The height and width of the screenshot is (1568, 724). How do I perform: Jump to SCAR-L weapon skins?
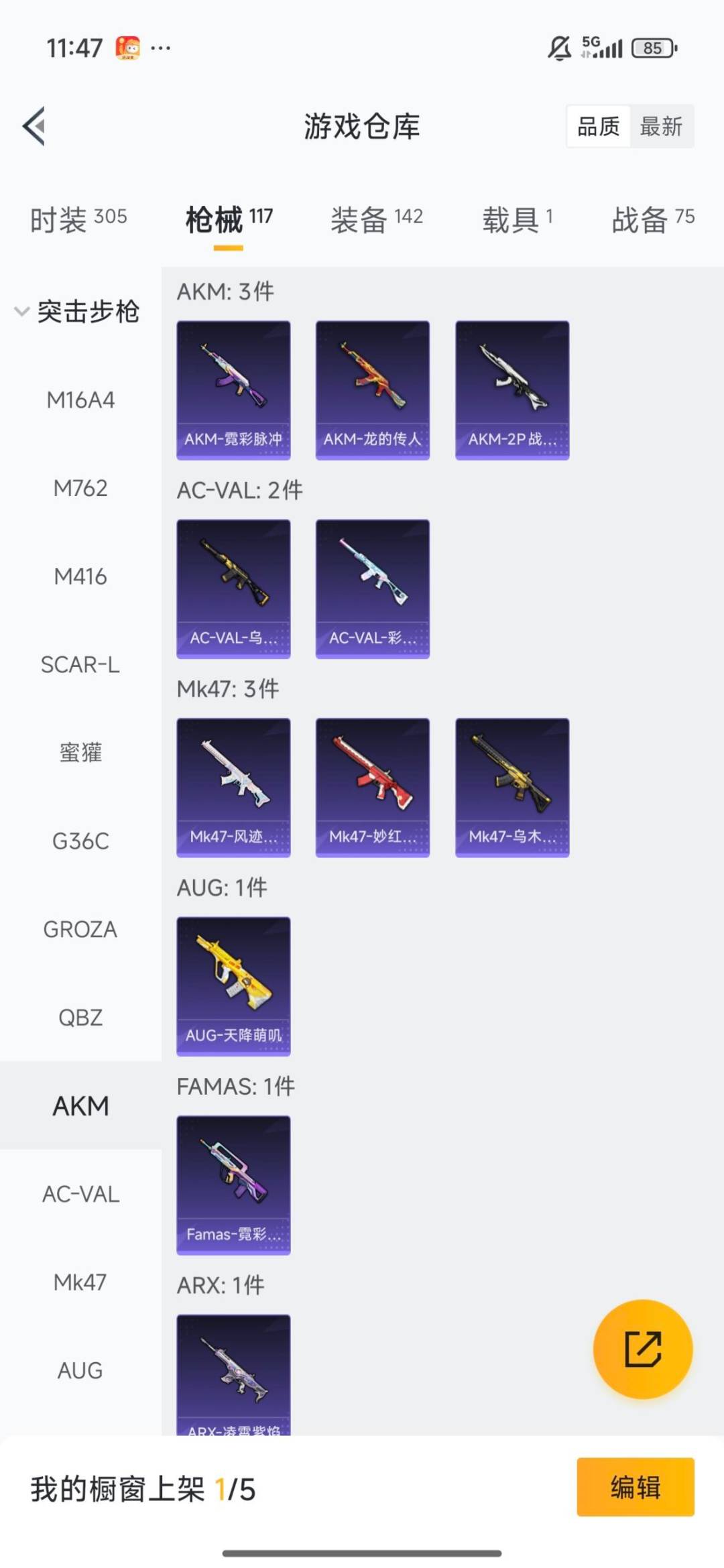[x=80, y=664]
